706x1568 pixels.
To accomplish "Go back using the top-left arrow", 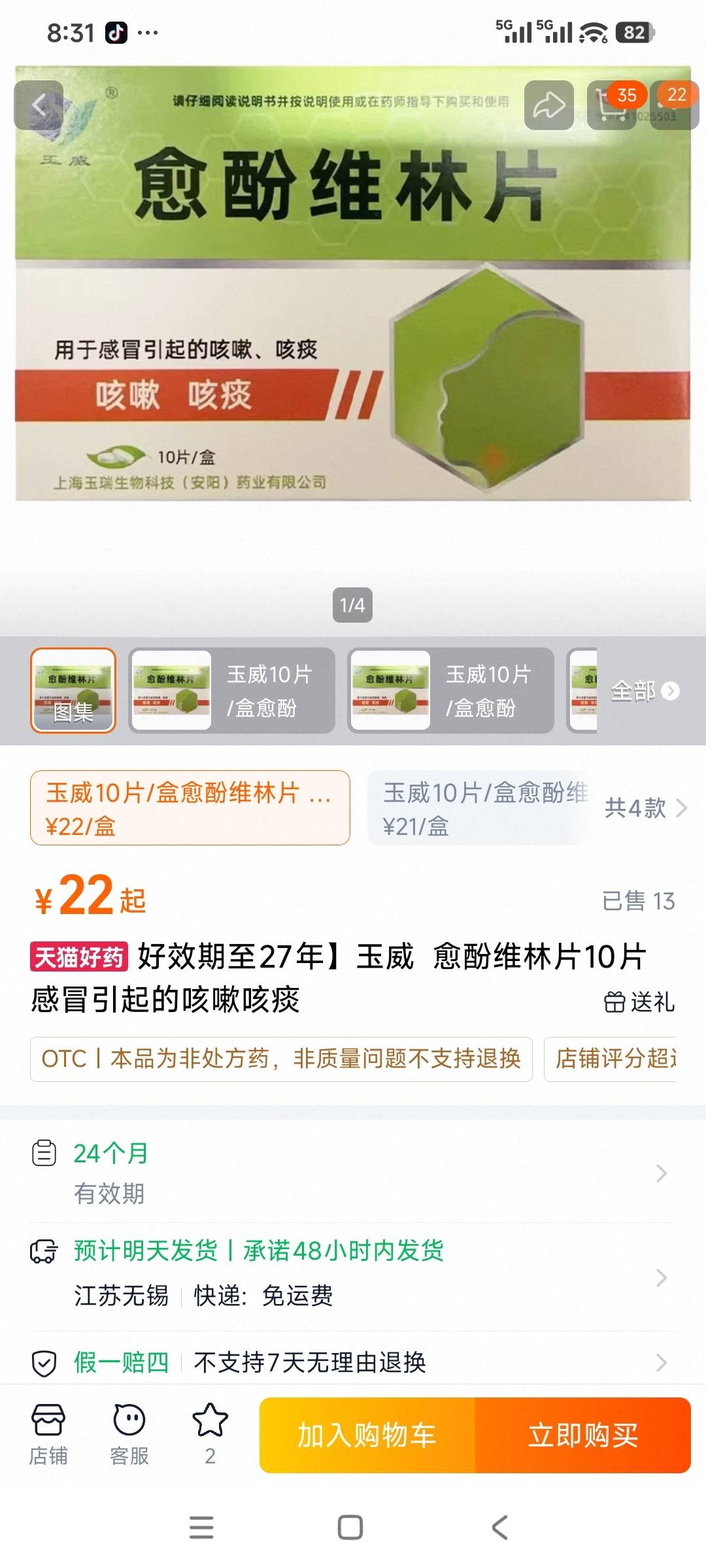I will (x=39, y=105).
